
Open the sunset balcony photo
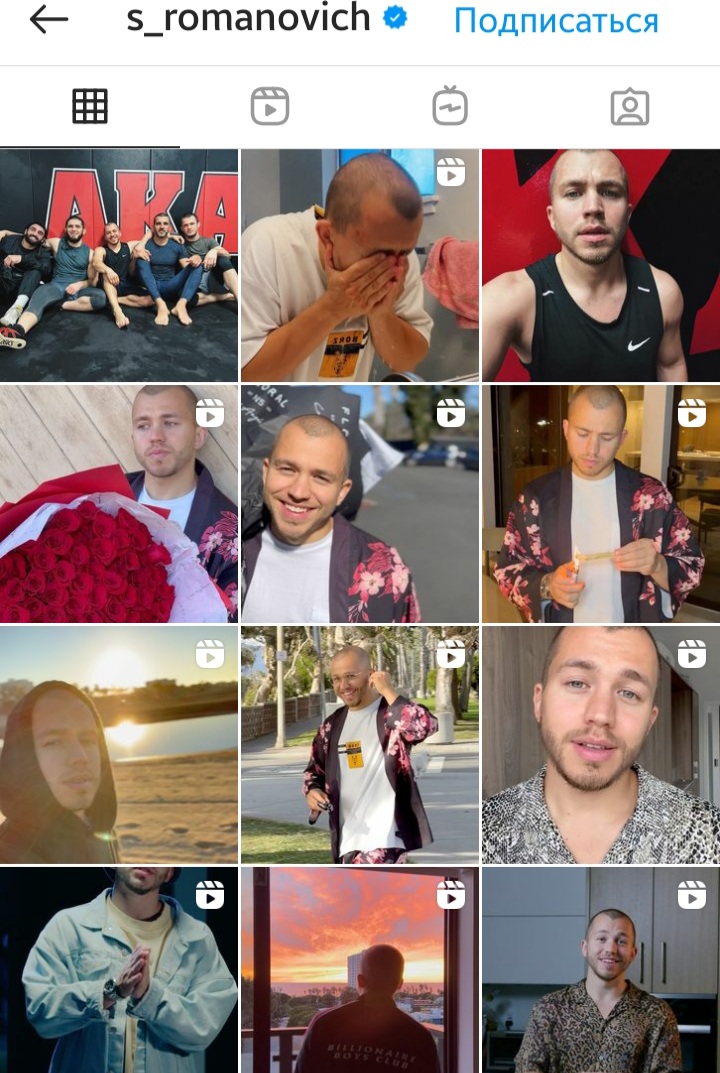(360, 970)
